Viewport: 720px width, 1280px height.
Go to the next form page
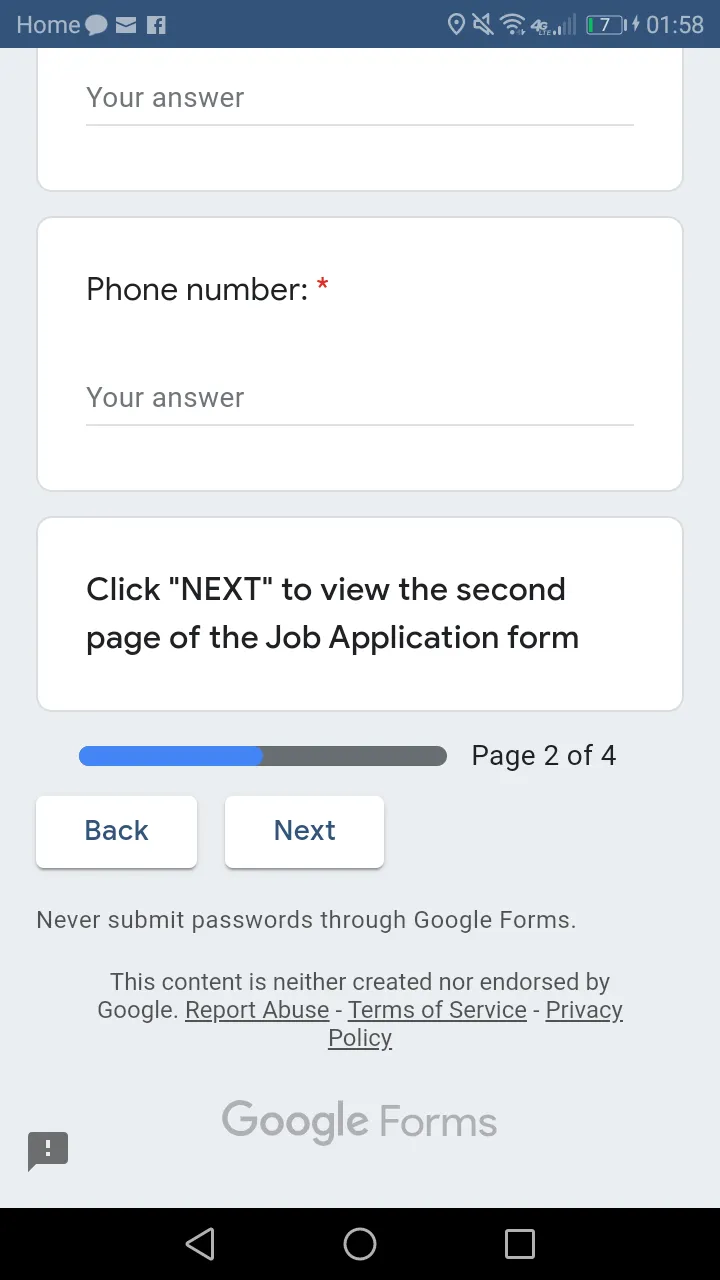(x=304, y=831)
